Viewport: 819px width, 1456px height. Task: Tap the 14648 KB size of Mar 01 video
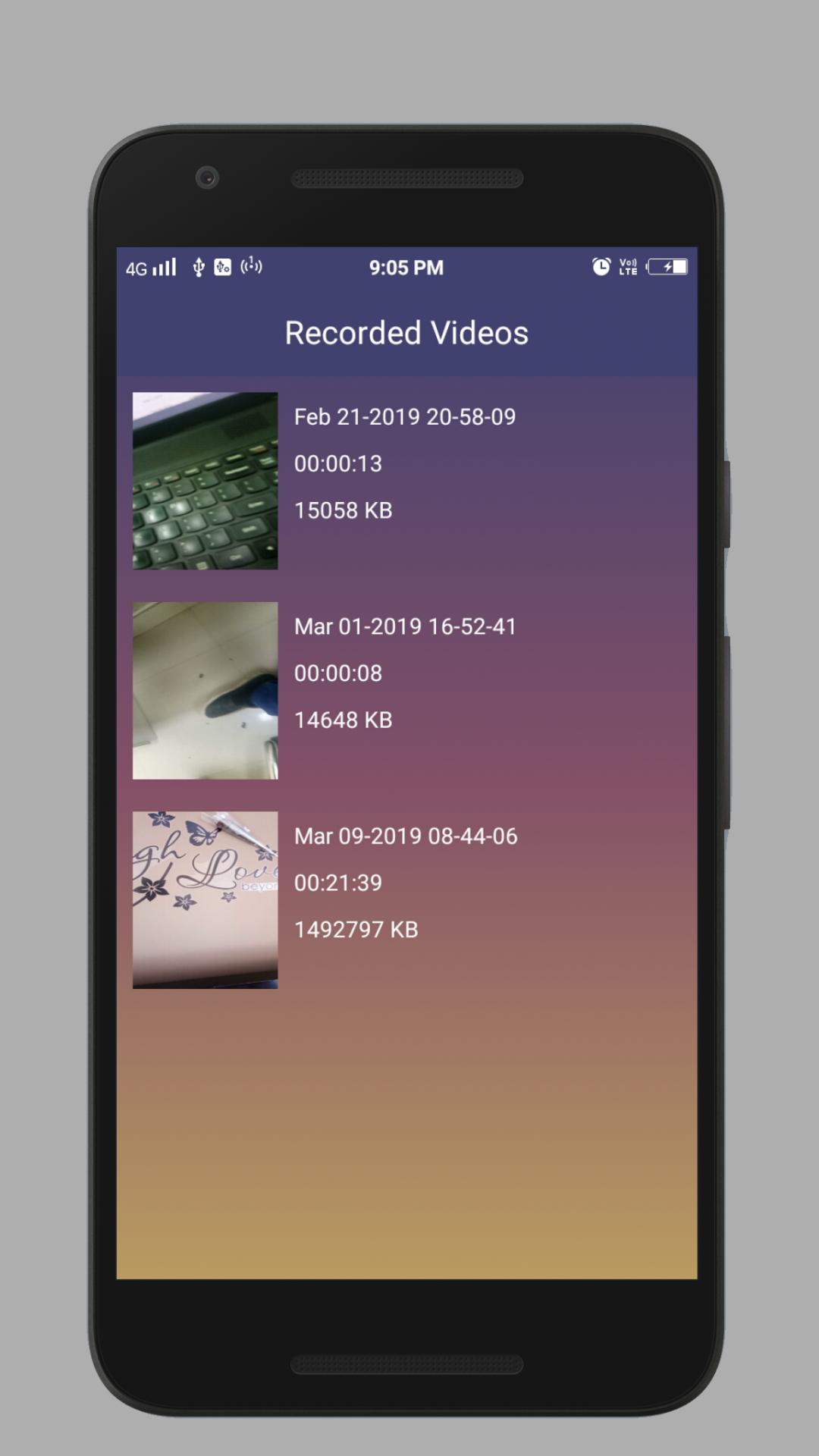click(344, 720)
